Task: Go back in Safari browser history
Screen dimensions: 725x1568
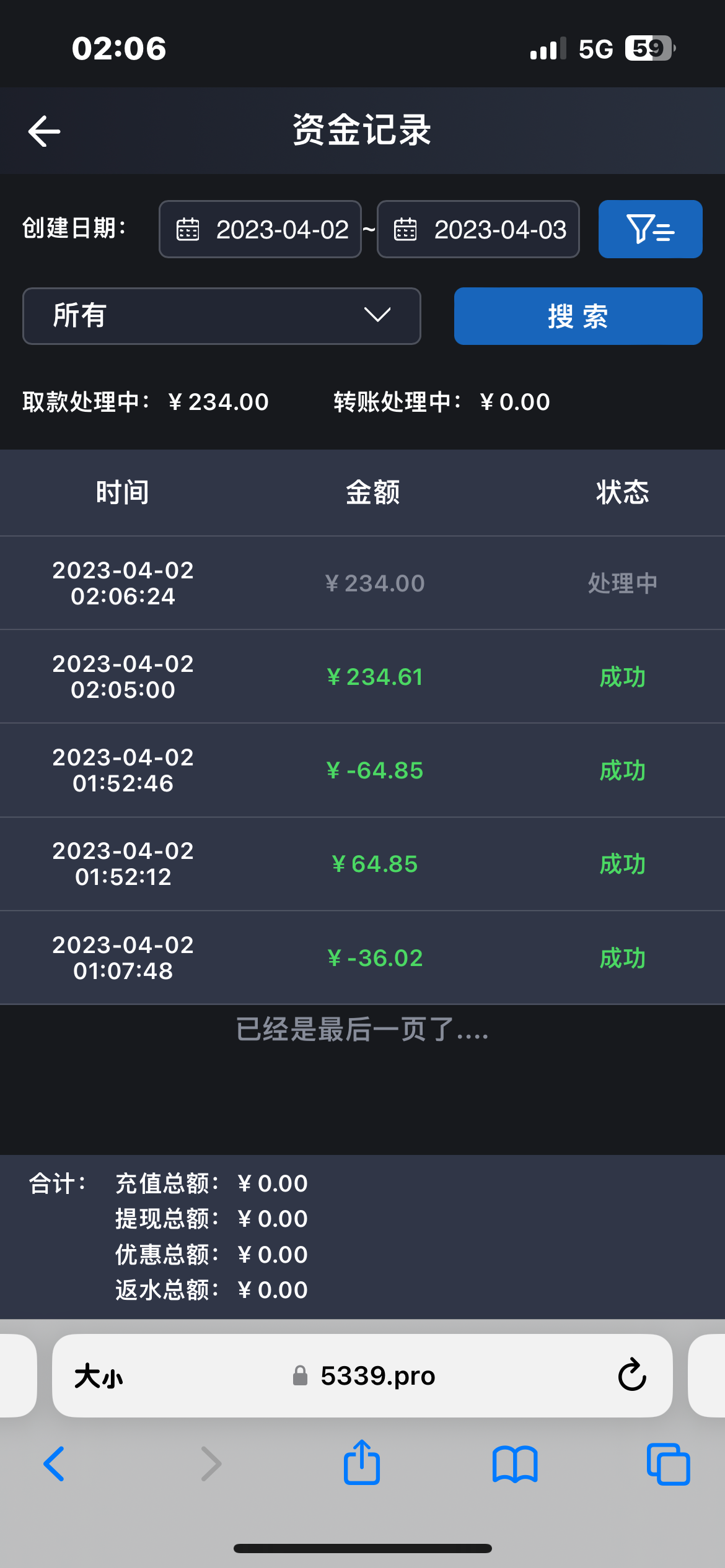Action: click(x=55, y=1464)
